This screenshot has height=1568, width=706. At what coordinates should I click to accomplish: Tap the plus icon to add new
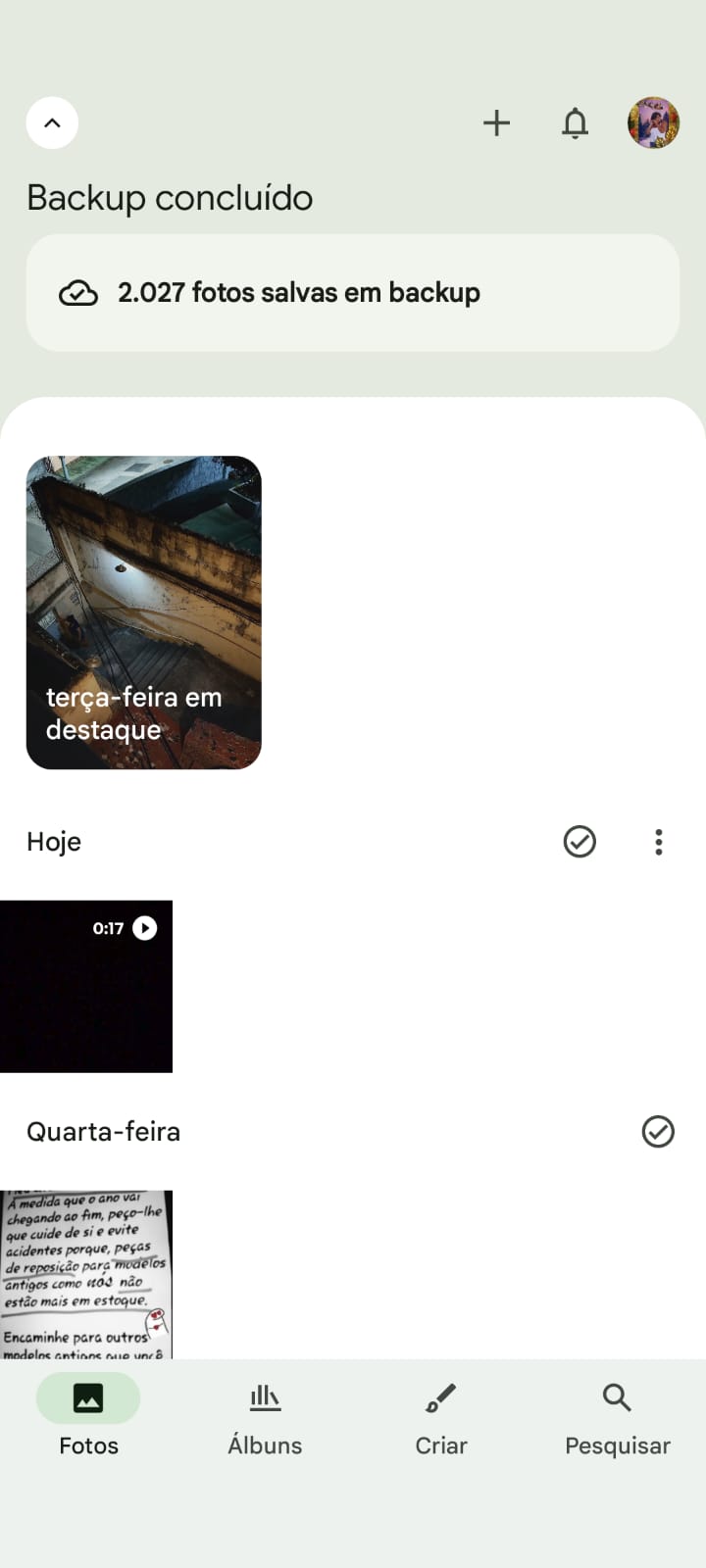click(496, 123)
